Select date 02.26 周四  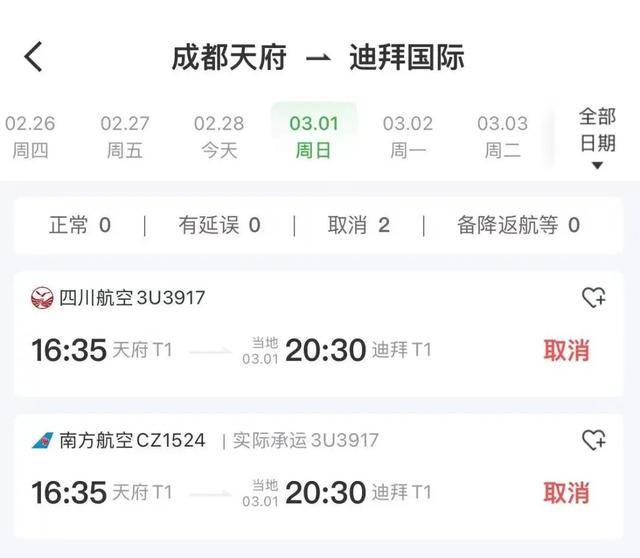coord(30,137)
